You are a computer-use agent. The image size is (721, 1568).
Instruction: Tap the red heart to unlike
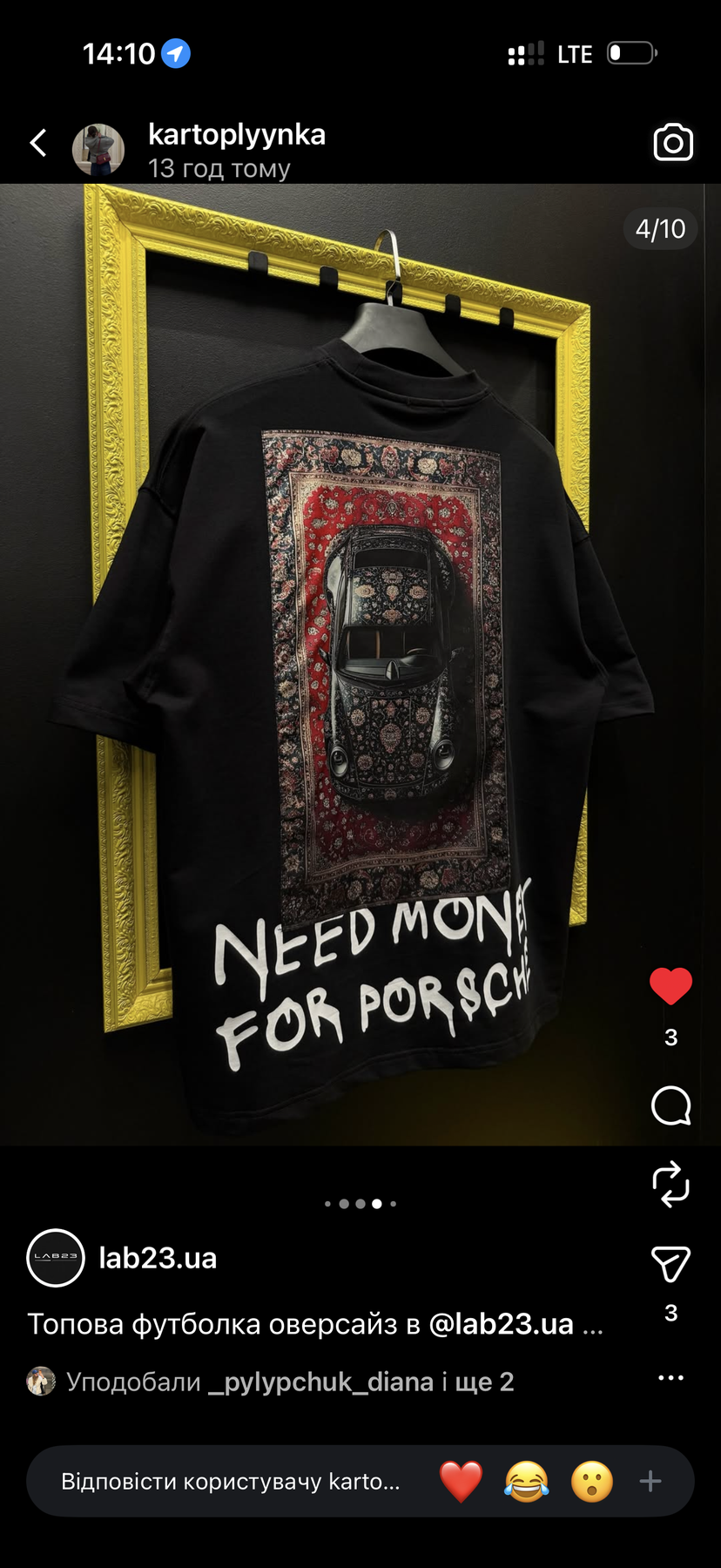[670, 986]
